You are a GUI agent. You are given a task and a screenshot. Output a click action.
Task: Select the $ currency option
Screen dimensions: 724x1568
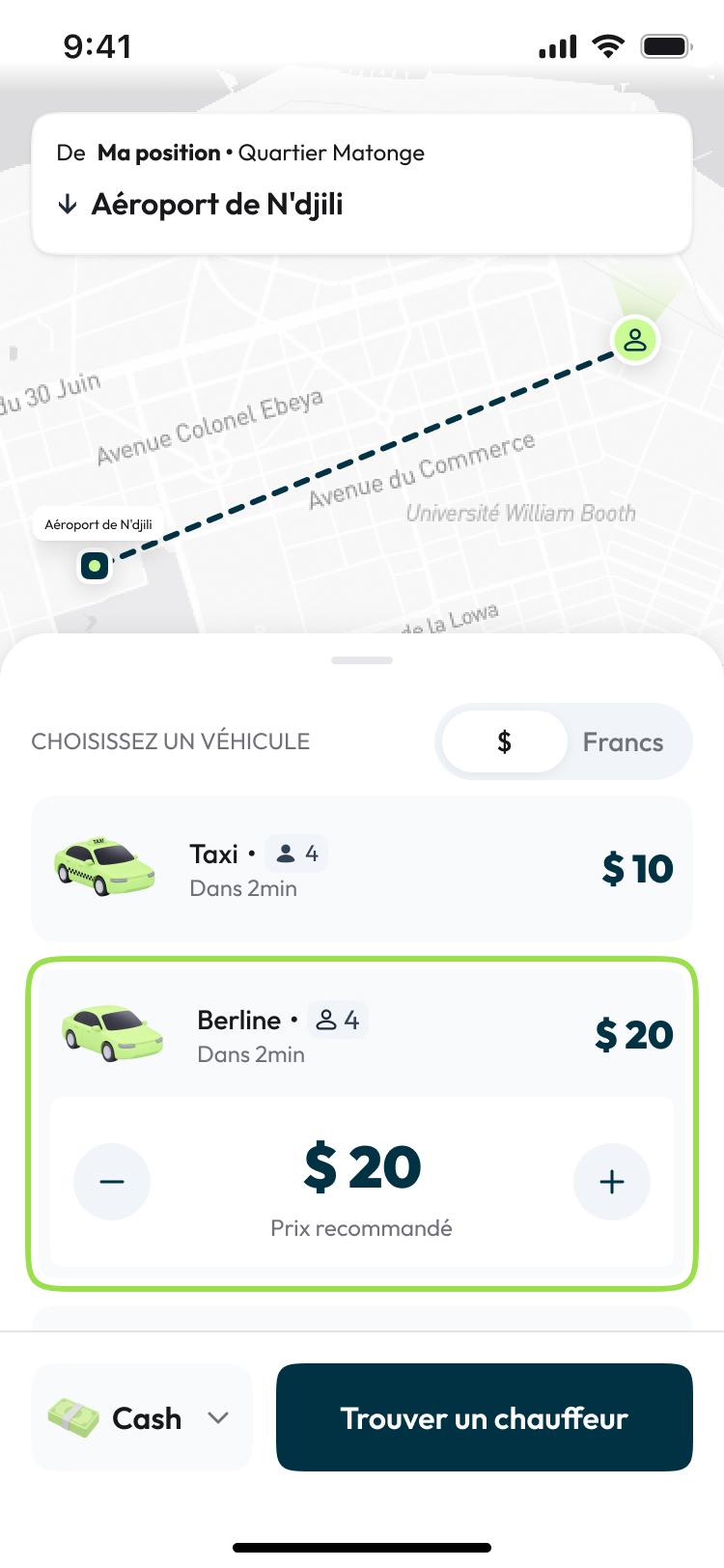tap(504, 742)
